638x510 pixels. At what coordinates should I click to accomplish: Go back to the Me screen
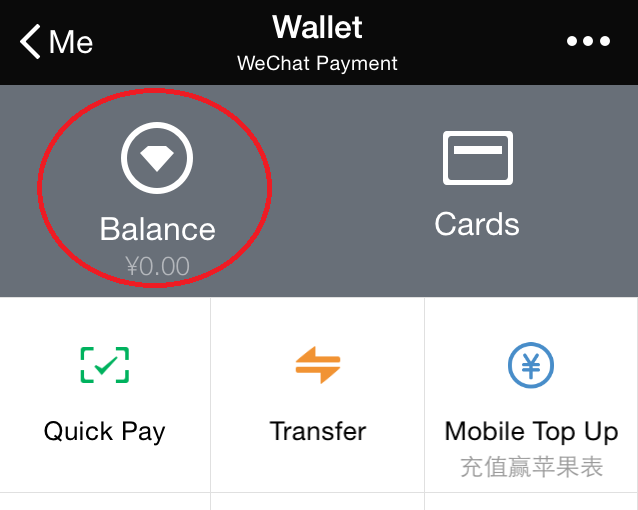pos(56,42)
